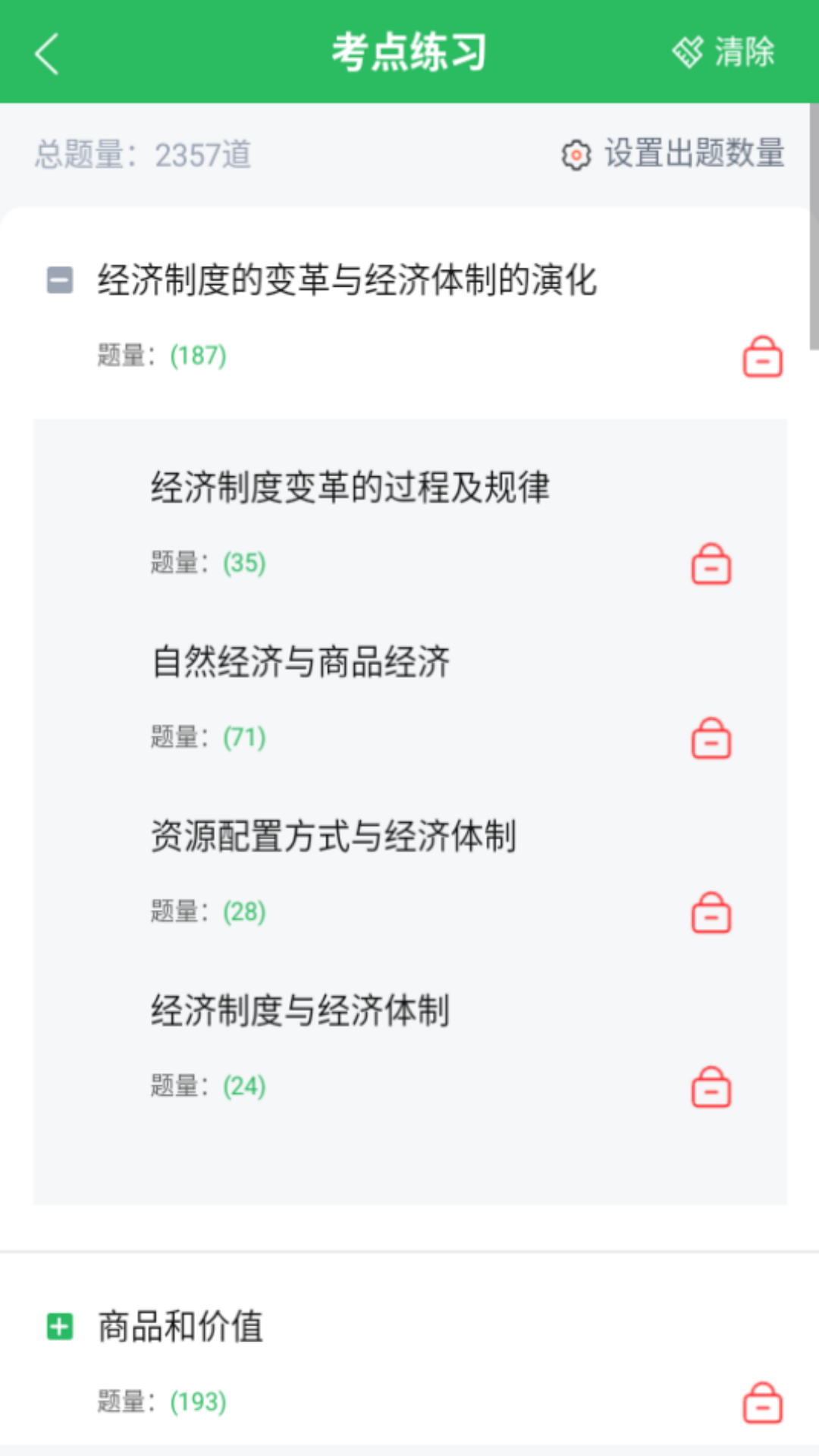819x1456 pixels.
Task: Click the question count (187) label
Action: (199, 356)
